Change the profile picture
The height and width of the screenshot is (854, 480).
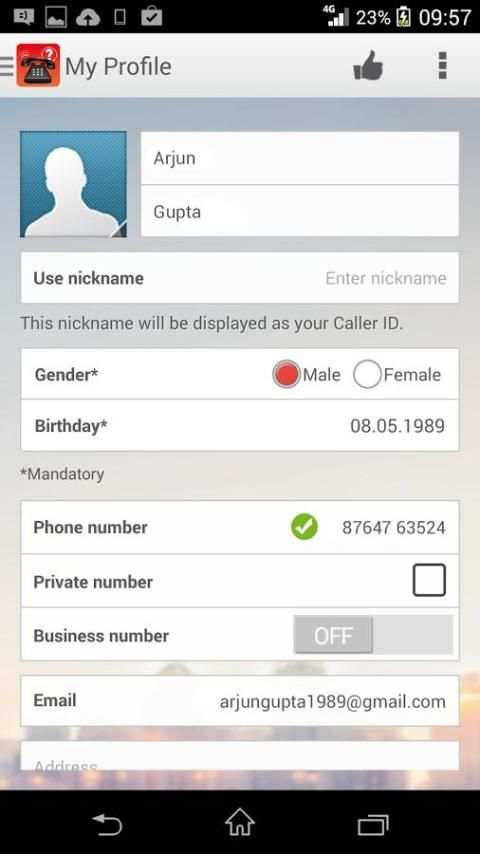click(74, 184)
